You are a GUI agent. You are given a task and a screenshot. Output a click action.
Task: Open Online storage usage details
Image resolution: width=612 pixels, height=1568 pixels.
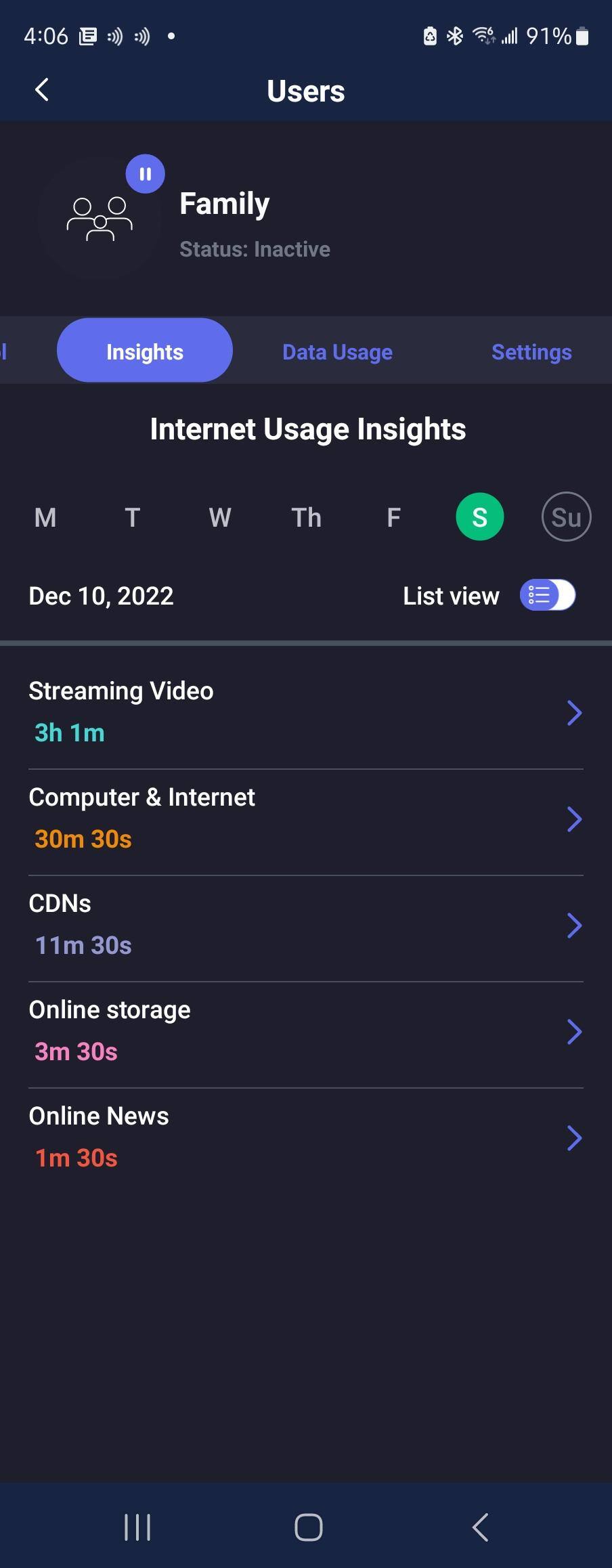(306, 1031)
